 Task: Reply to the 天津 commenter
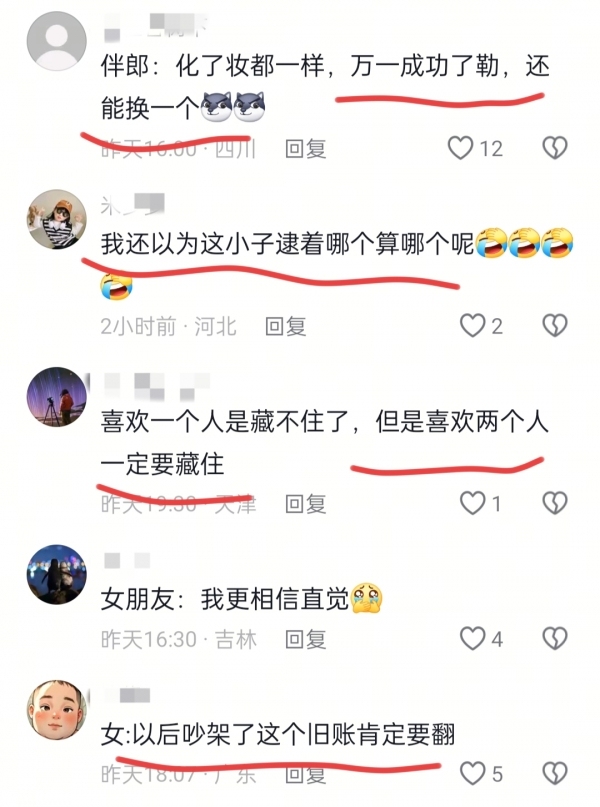(305, 502)
